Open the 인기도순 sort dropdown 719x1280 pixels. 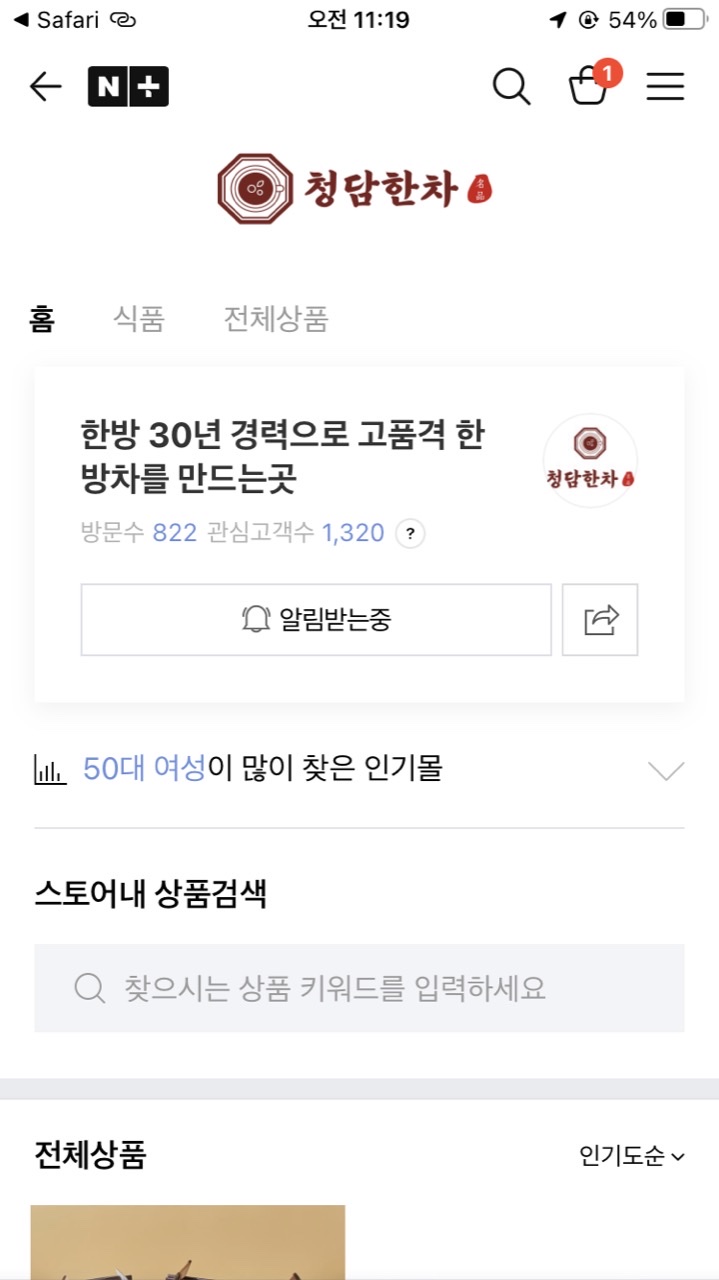click(632, 1156)
